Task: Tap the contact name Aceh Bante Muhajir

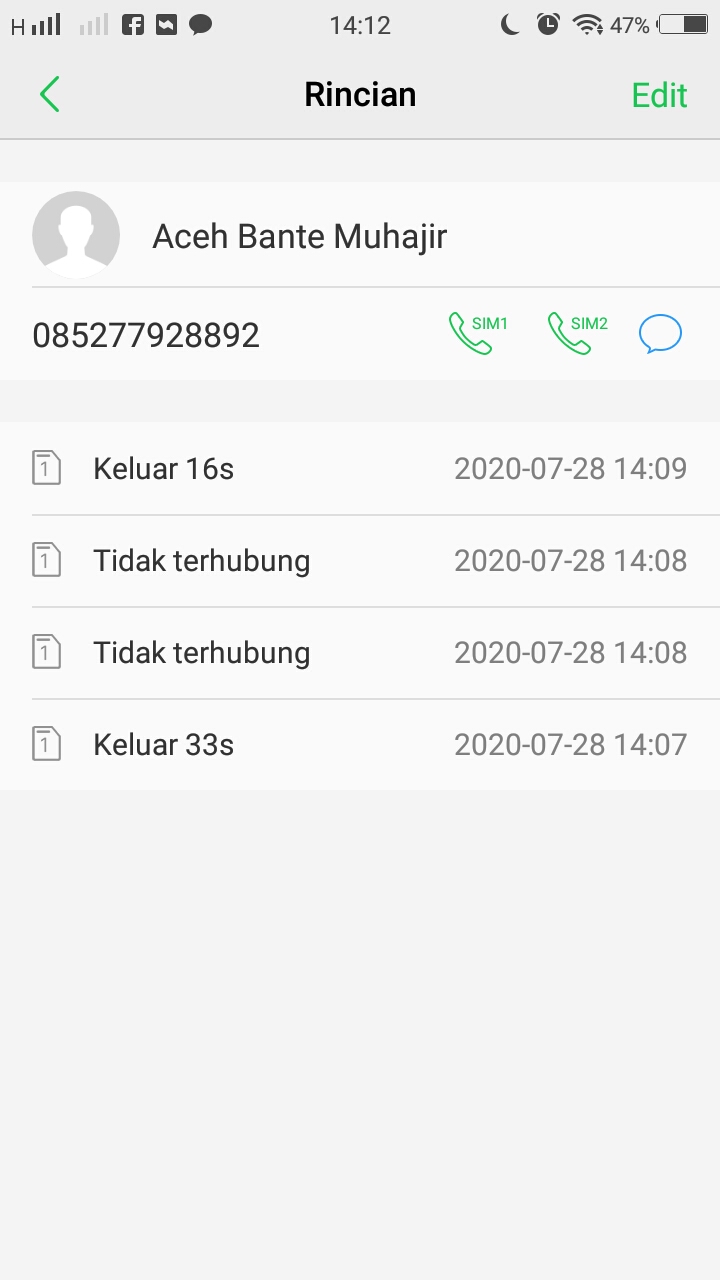Action: coord(298,234)
